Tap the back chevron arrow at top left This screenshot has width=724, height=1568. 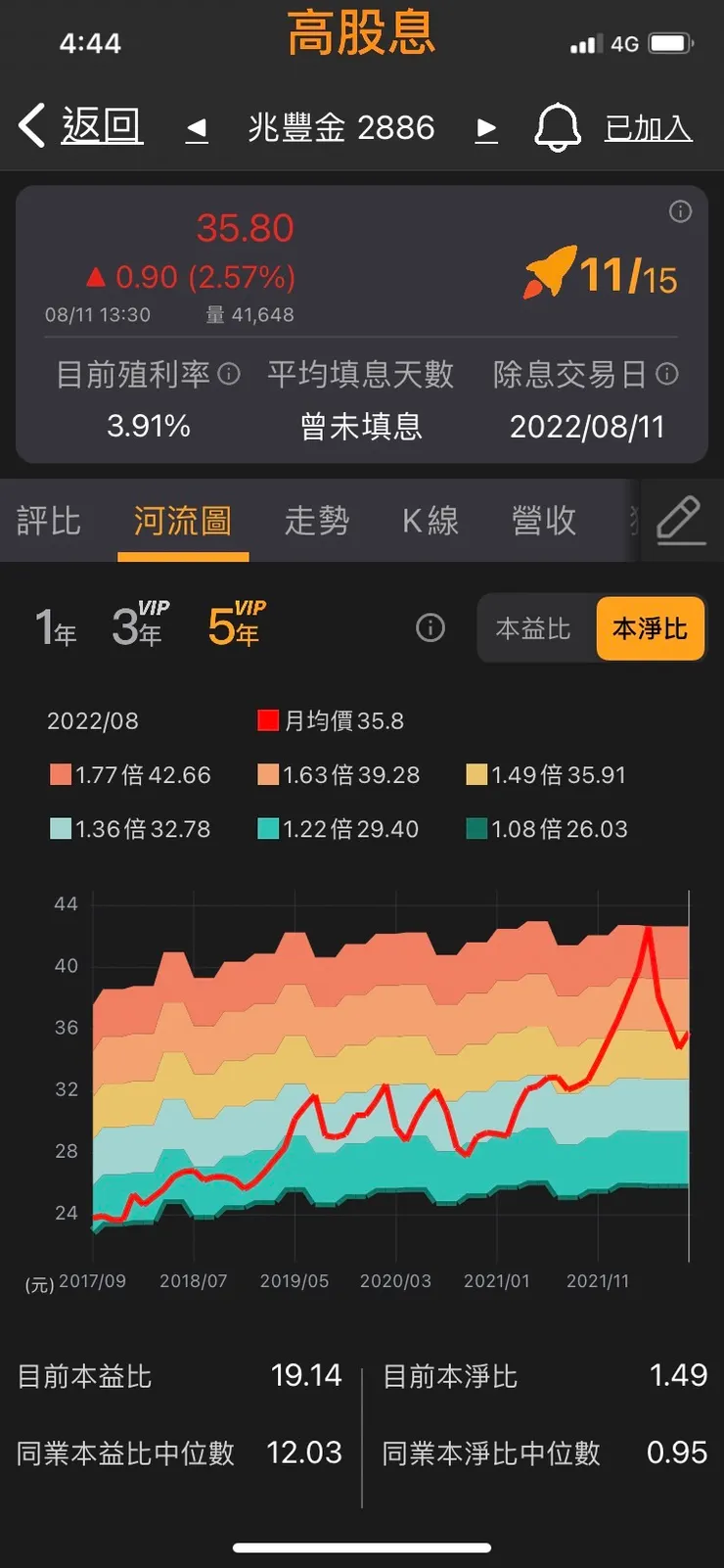click(x=30, y=126)
